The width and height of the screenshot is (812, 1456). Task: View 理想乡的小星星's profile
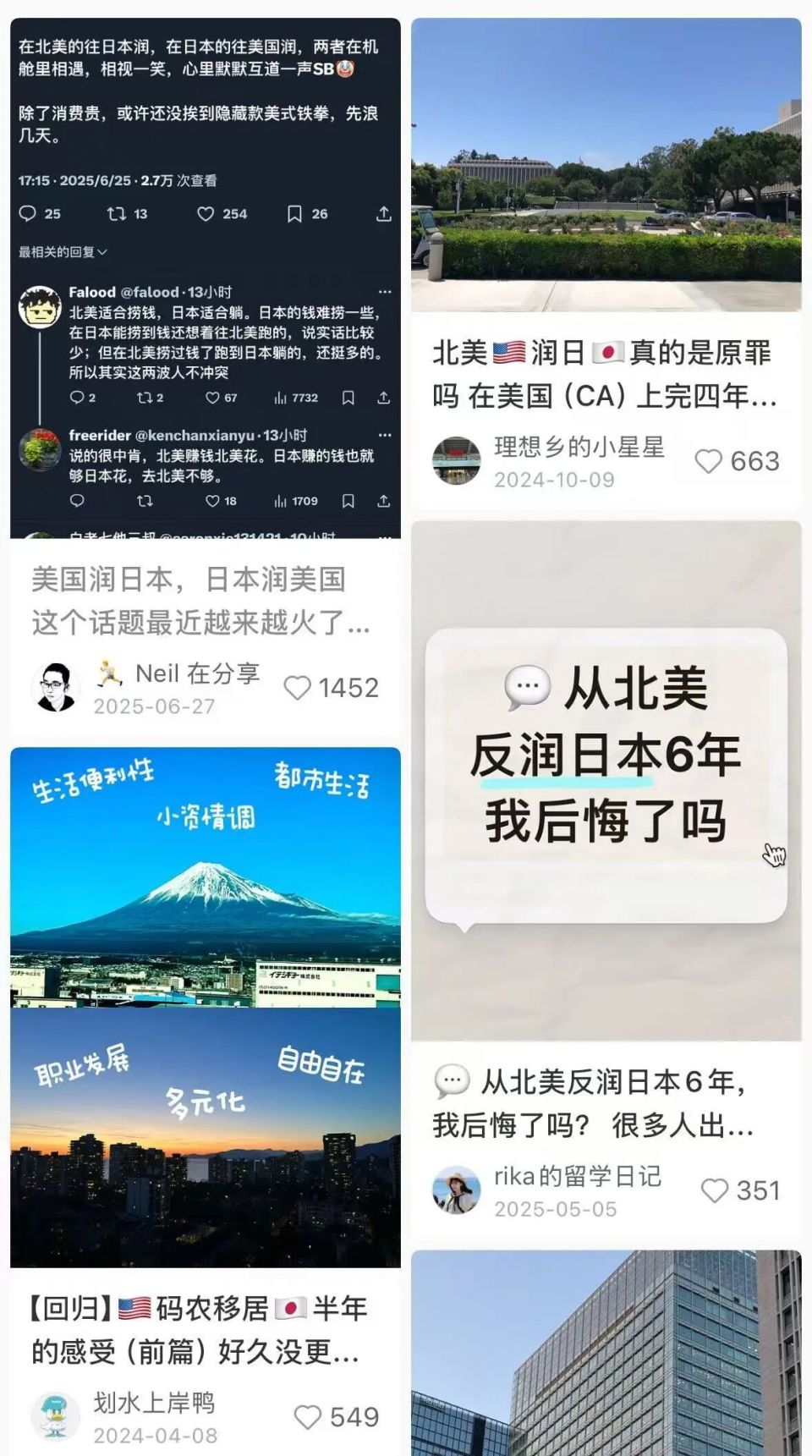pos(457,460)
